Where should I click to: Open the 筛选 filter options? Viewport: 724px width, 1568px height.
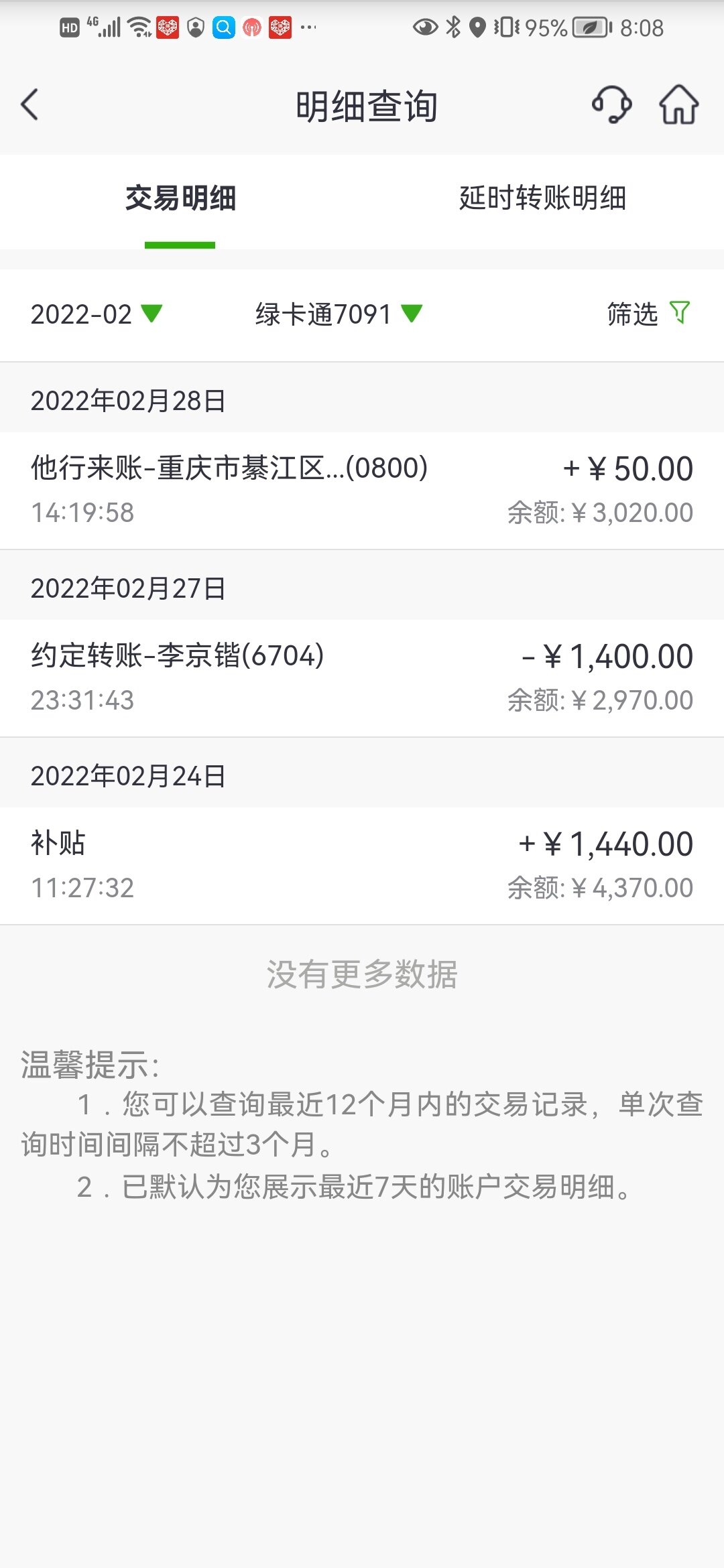tap(648, 314)
